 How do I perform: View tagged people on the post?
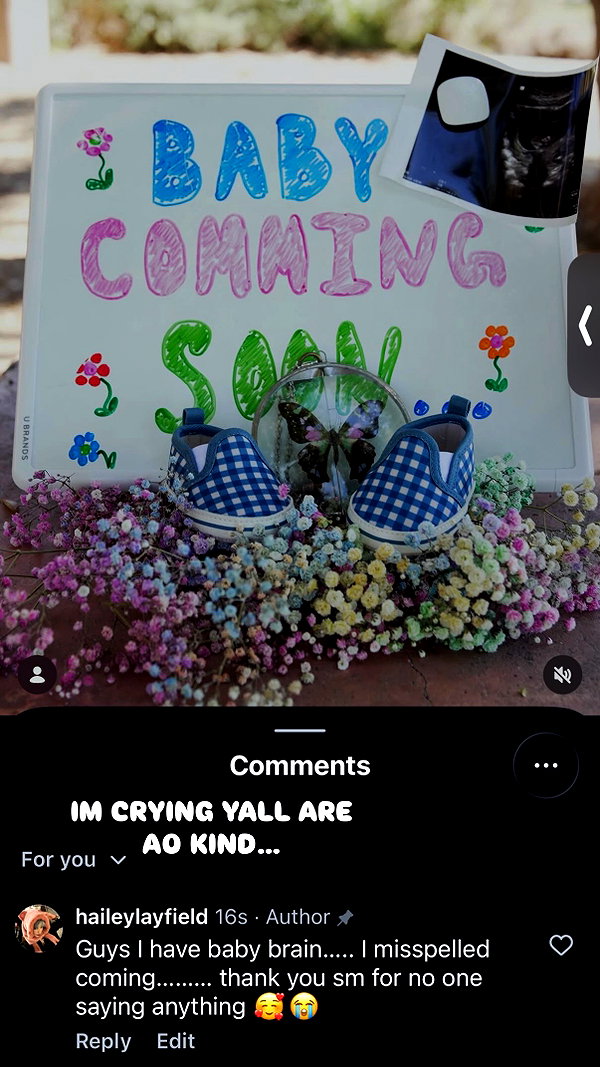click(x=37, y=674)
